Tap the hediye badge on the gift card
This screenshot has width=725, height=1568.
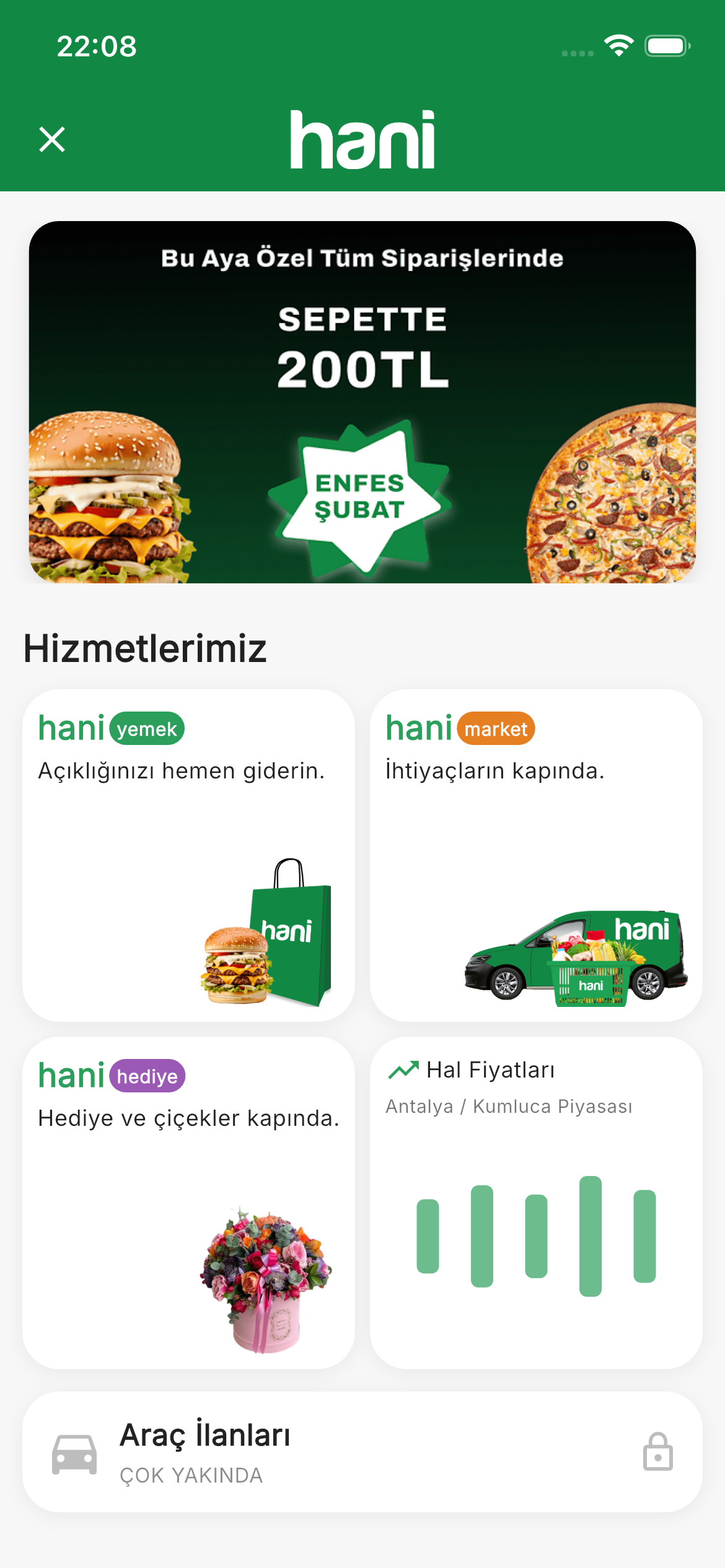coord(147,1076)
